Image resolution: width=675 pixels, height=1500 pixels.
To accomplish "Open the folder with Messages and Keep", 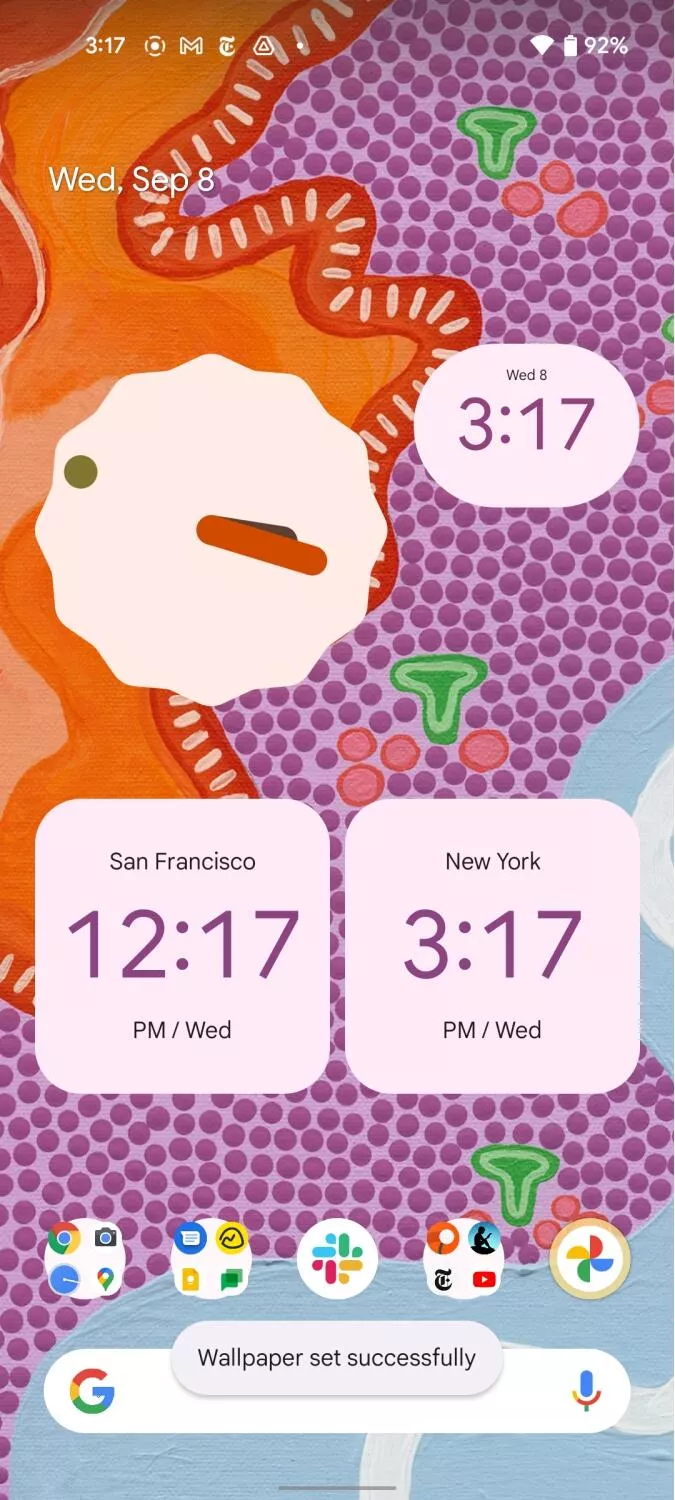I will click(211, 1259).
